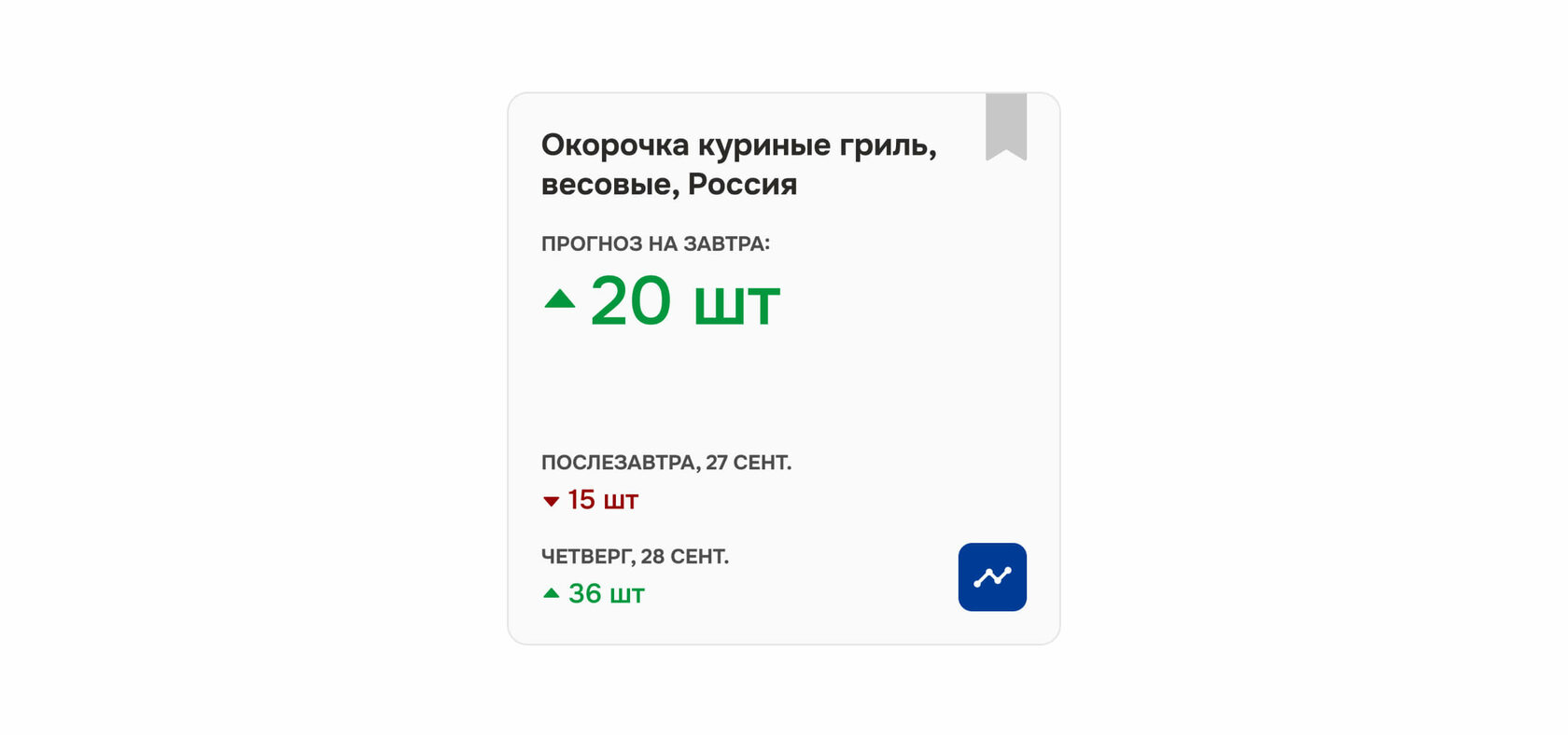Open the Окорочка куриные гриль product card
The height and width of the screenshot is (735, 1568).
click(x=738, y=164)
